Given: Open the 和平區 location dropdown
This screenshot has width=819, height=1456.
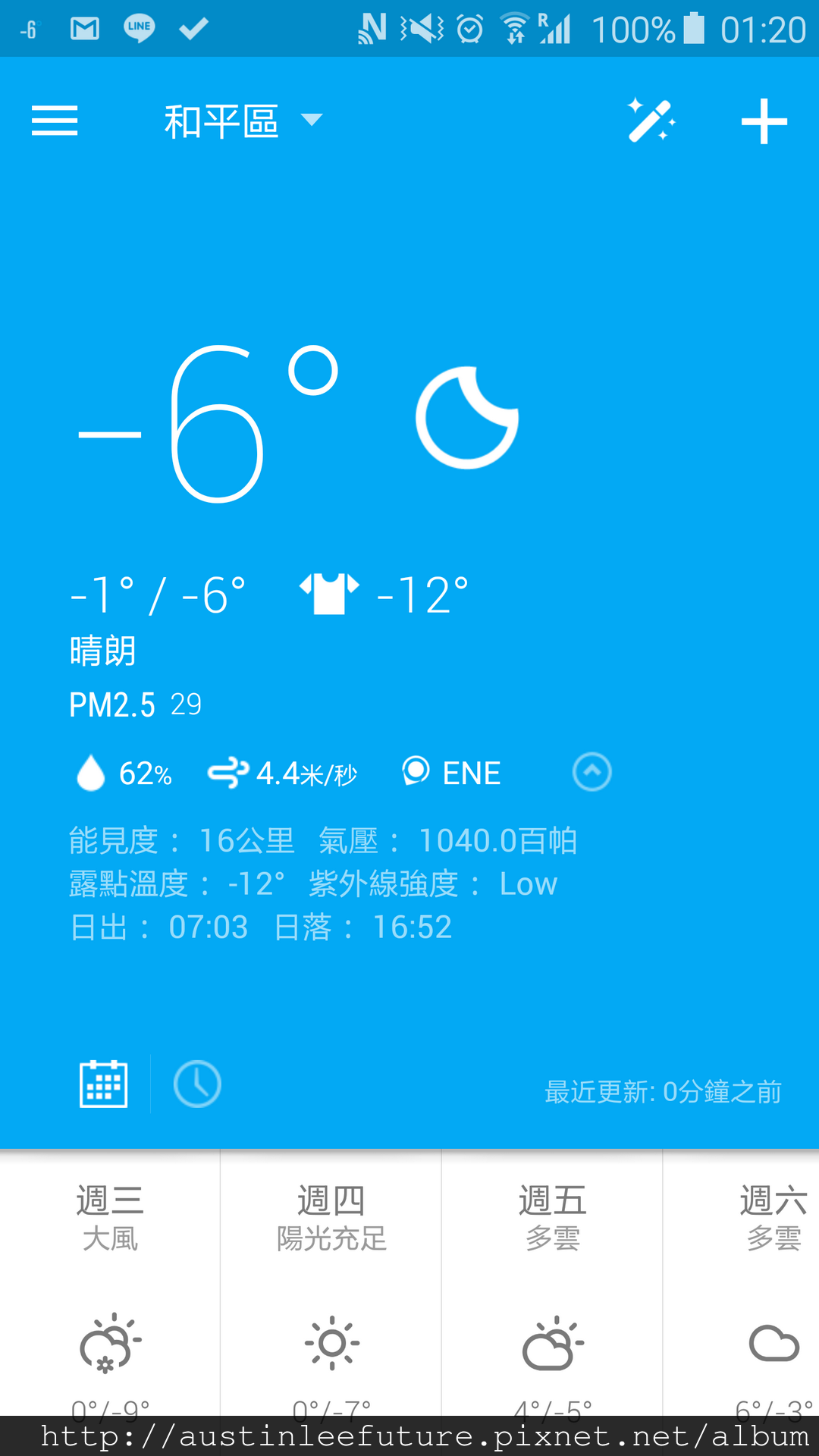Looking at the screenshot, I should pyautogui.click(x=243, y=121).
